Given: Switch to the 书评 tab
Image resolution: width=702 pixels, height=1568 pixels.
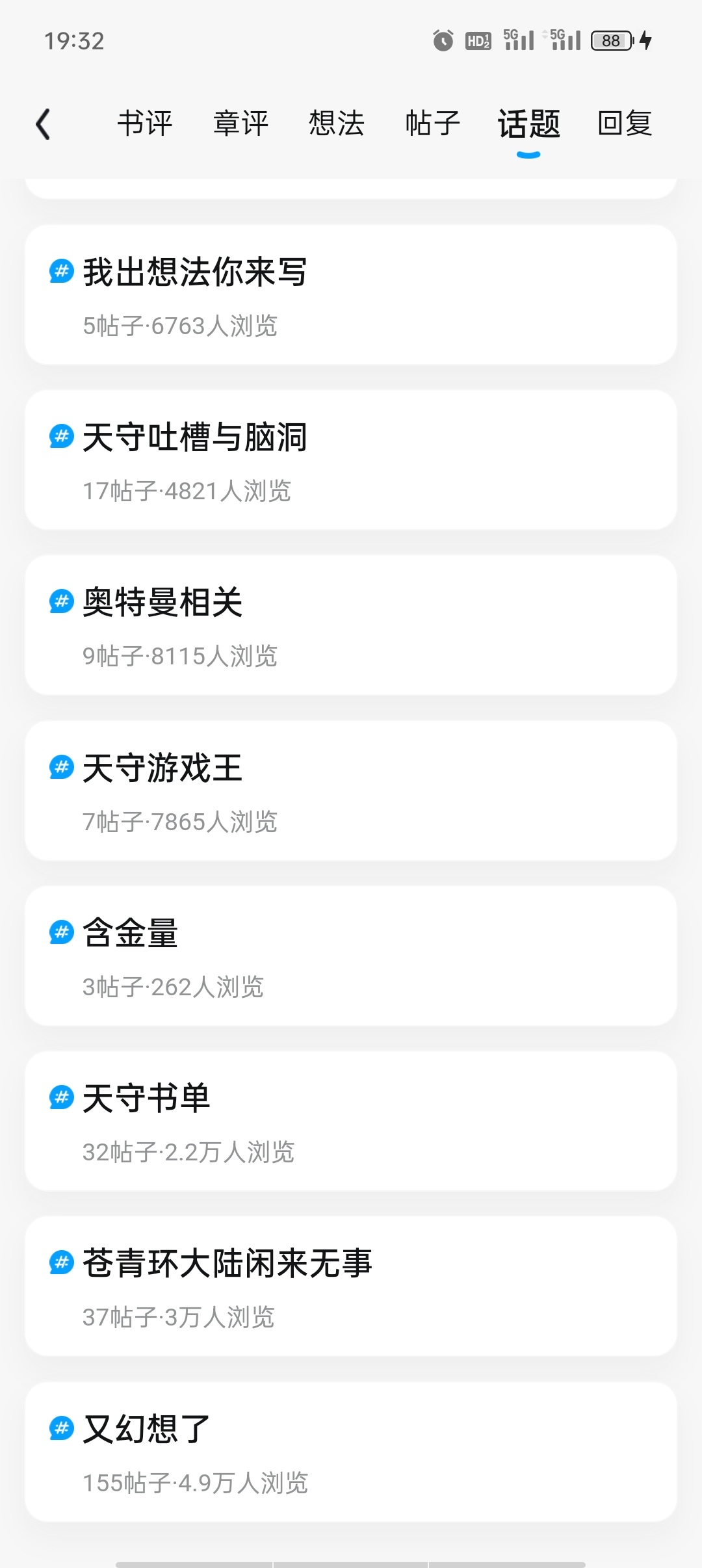Looking at the screenshot, I should (145, 124).
